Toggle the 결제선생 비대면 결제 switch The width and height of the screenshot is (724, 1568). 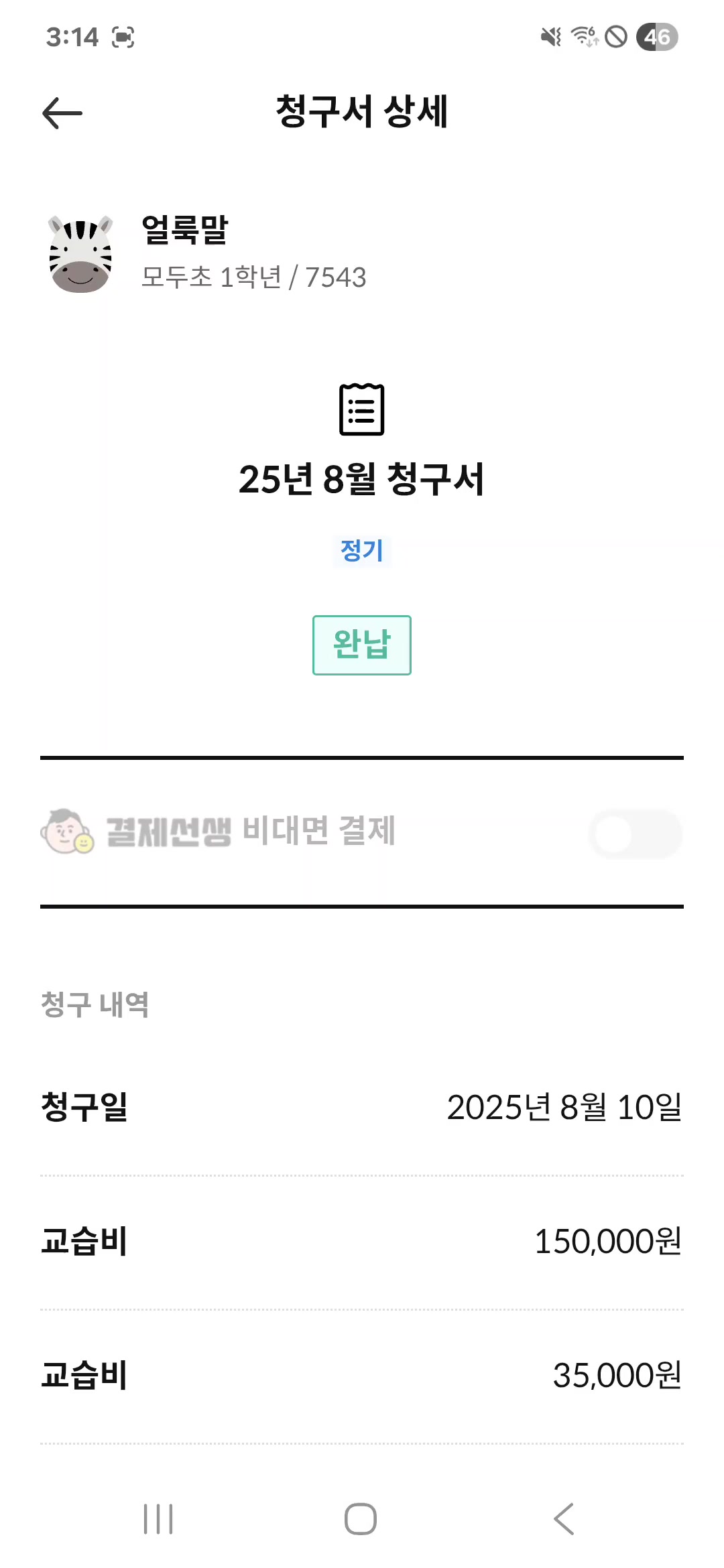[x=634, y=834]
